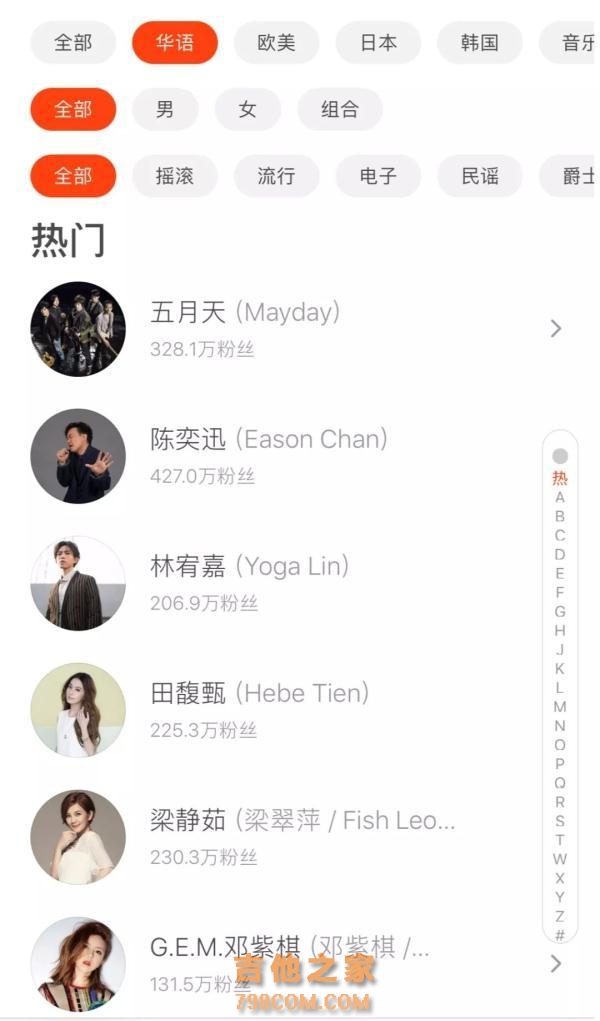Show only 男 artists

165,109
